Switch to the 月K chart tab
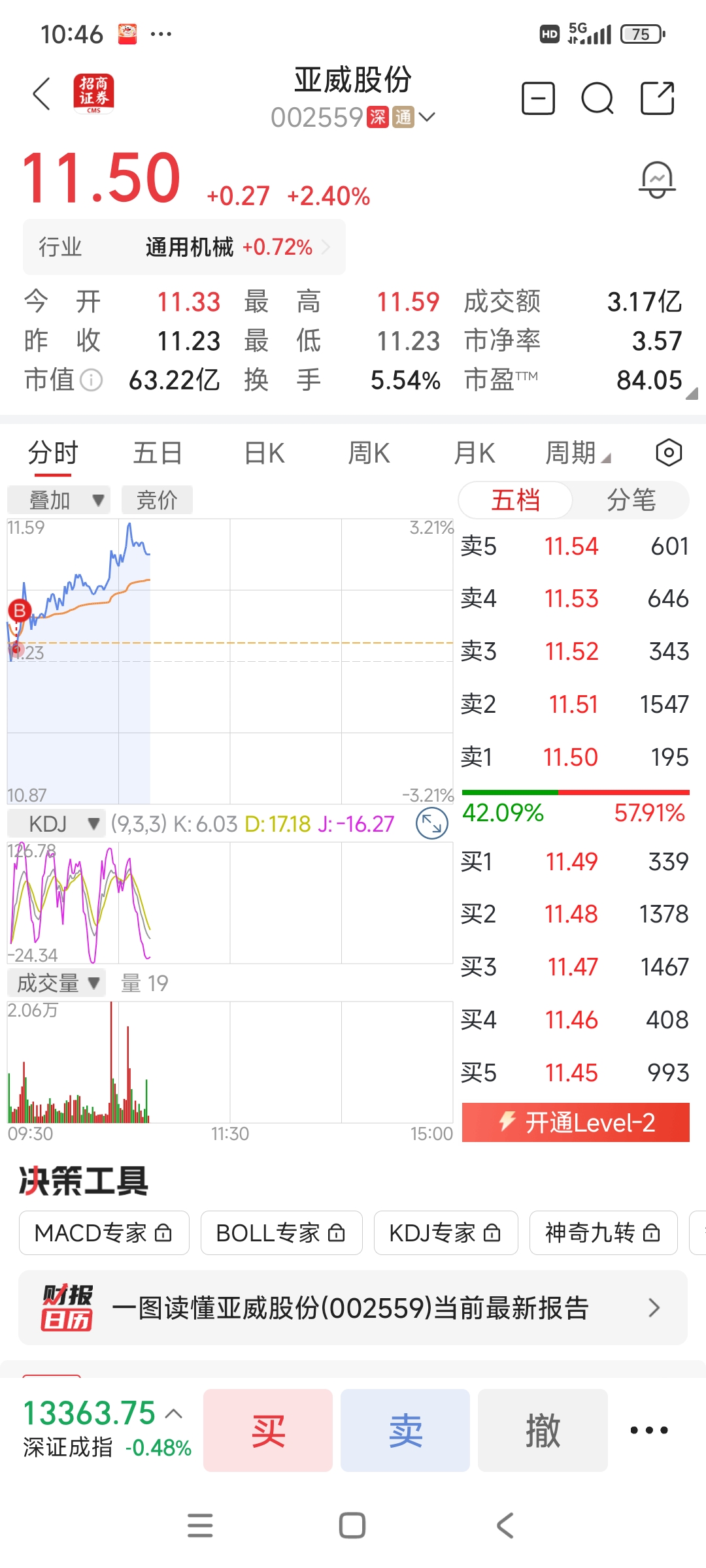The image size is (706, 1568). point(475,453)
